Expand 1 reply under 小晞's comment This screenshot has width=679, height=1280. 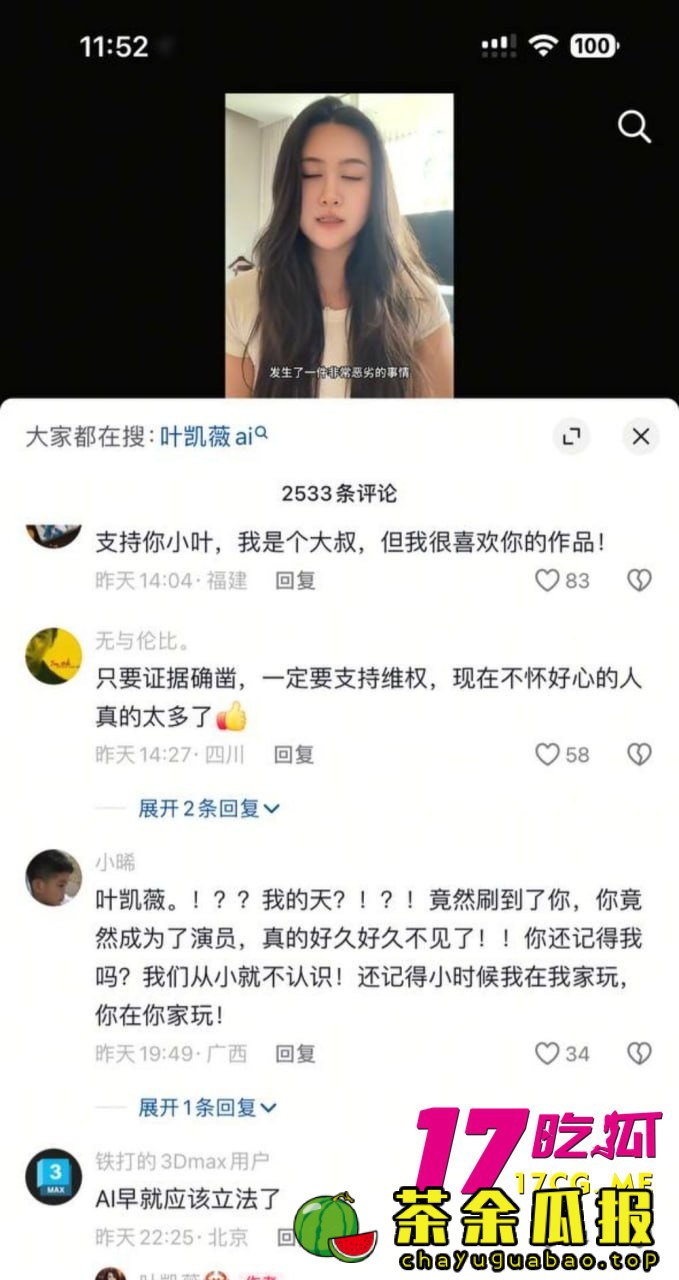pyautogui.click(x=206, y=1107)
